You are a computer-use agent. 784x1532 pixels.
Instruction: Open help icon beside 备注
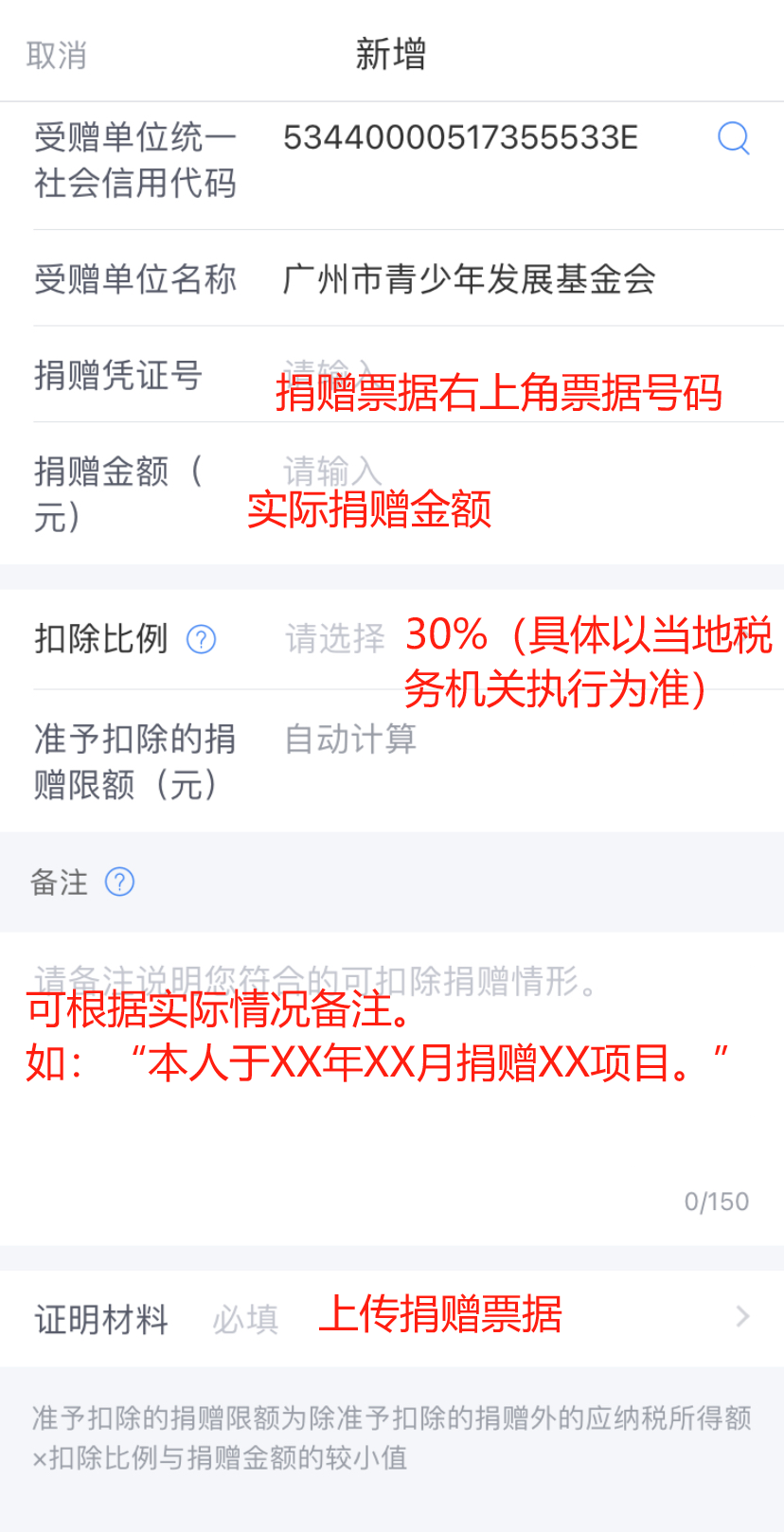(119, 882)
